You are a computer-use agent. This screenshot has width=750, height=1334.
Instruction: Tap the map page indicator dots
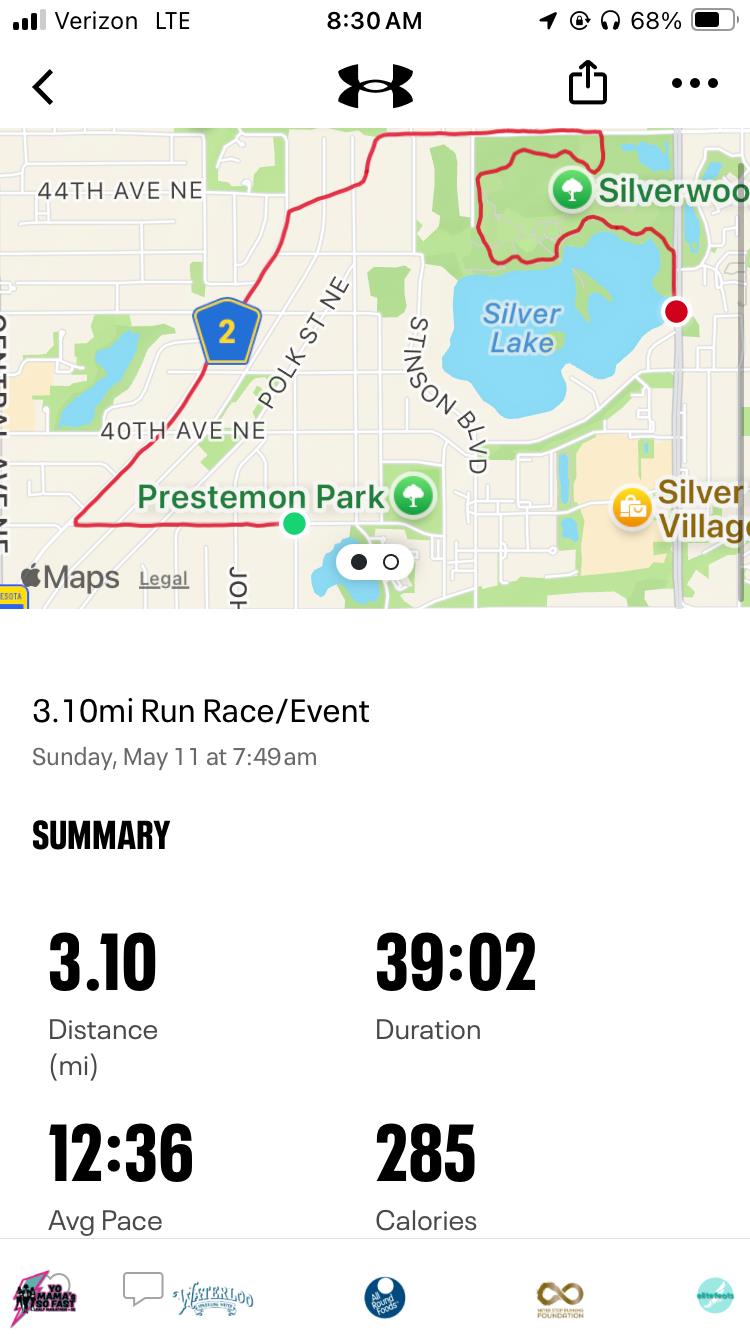pyautogui.click(x=375, y=562)
